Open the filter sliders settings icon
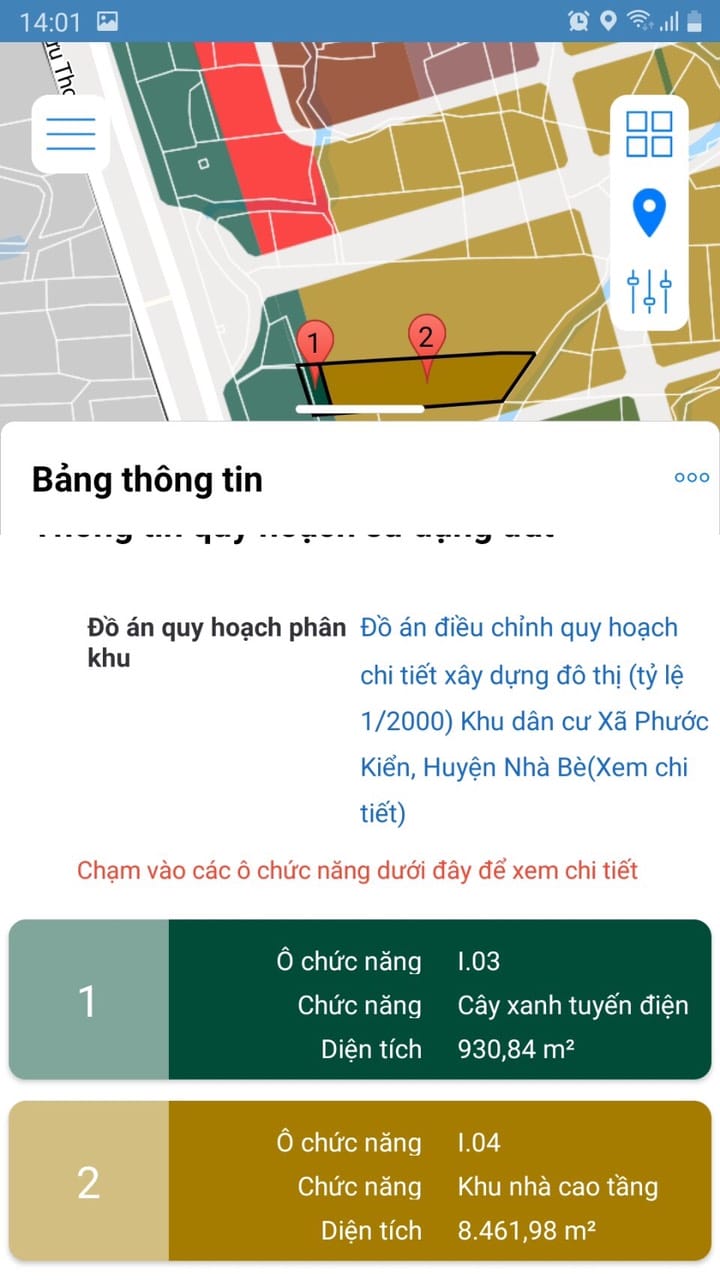This screenshot has width=720, height=1280. (649, 291)
